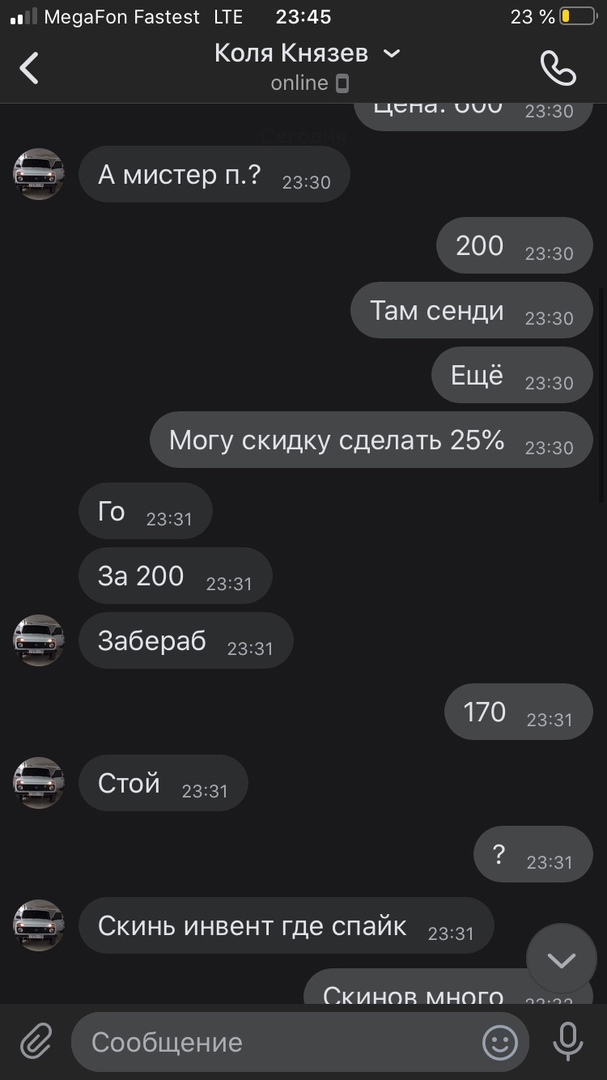607x1080 pixels.
Task: Expand the Коля Князев chat menu
Action: (x=392, y=53)
